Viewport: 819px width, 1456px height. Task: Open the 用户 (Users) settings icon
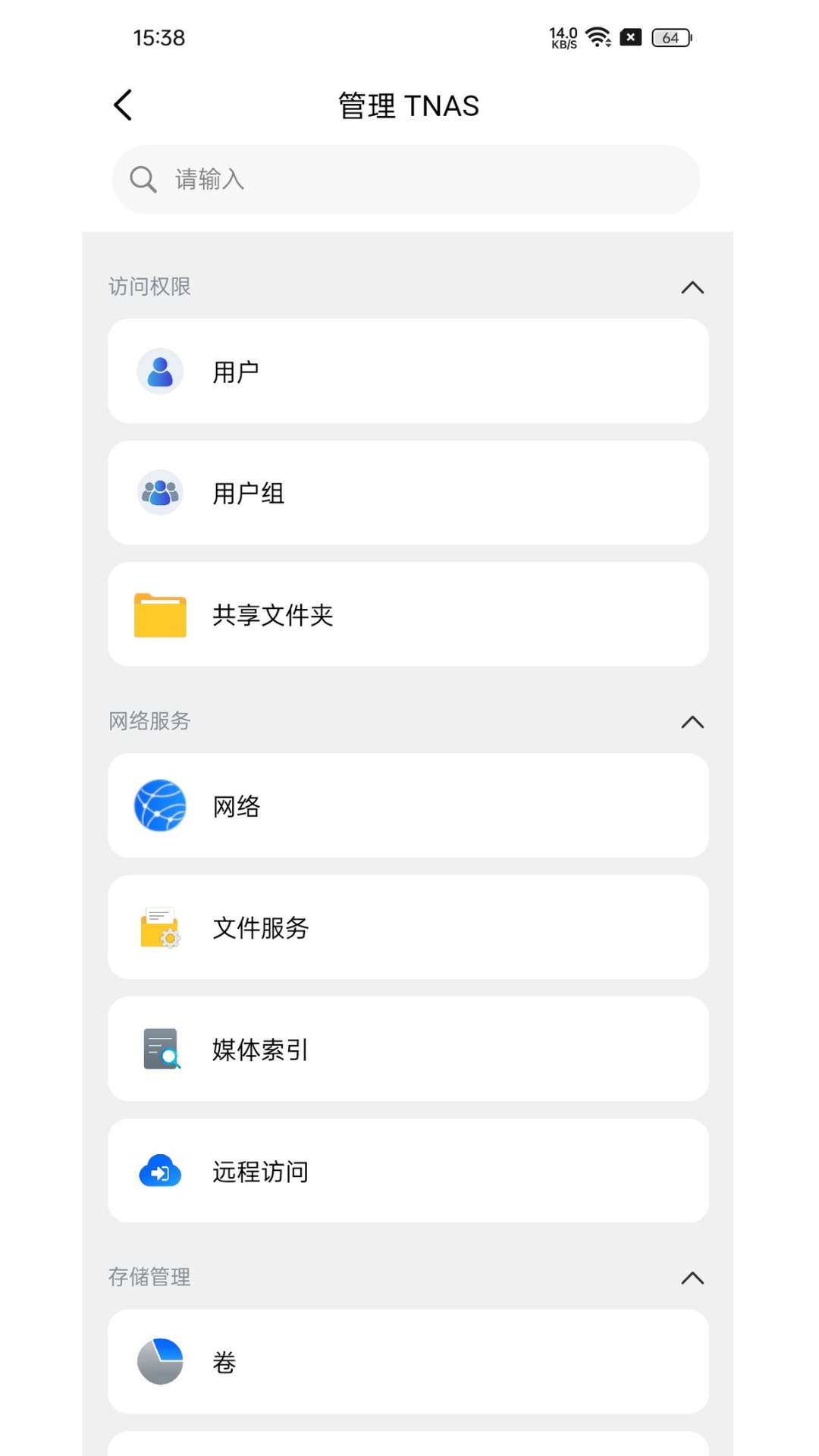[x=158, y=371]
